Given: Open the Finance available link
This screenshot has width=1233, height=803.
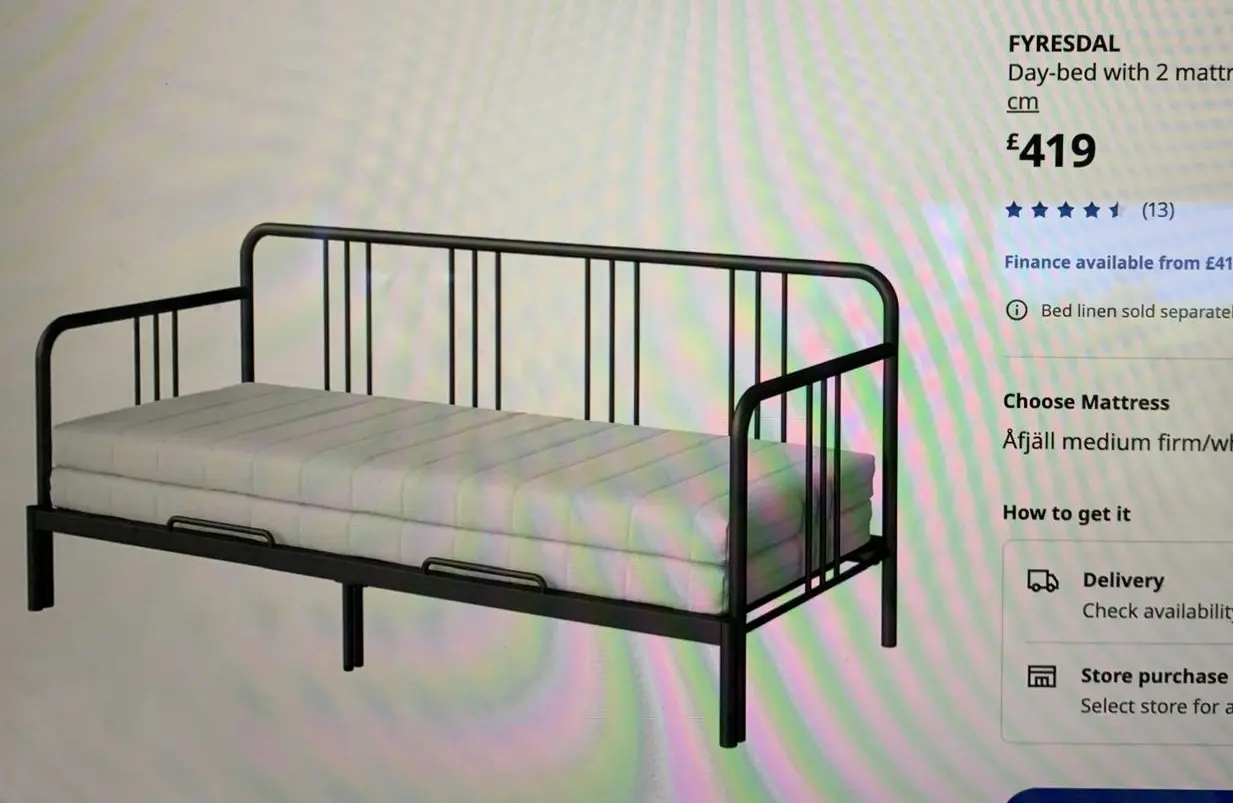Looking at the screenshot, I should (x=1116, y=263).
